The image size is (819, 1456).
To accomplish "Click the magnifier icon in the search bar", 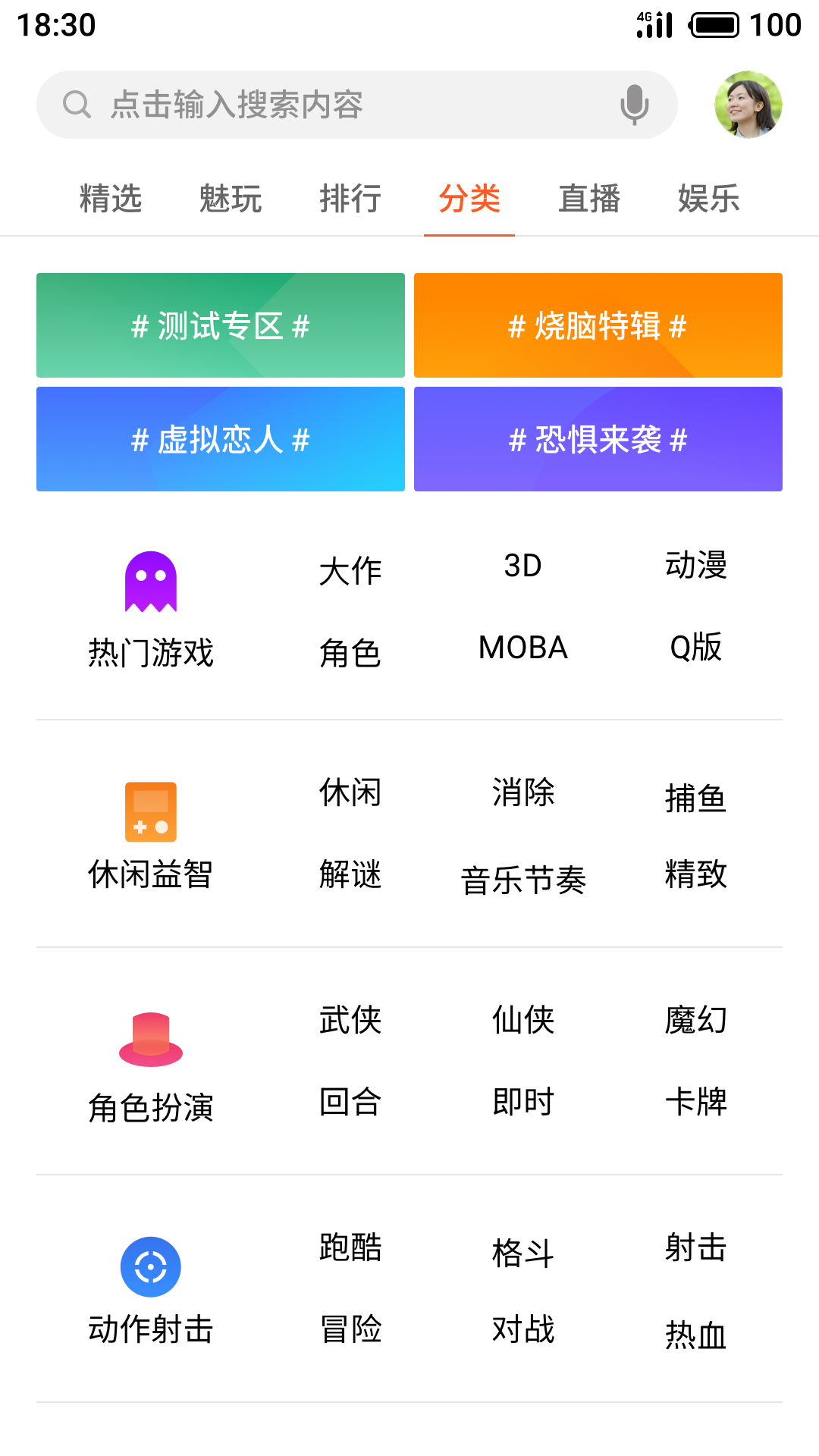I will (x=76, y=105).
